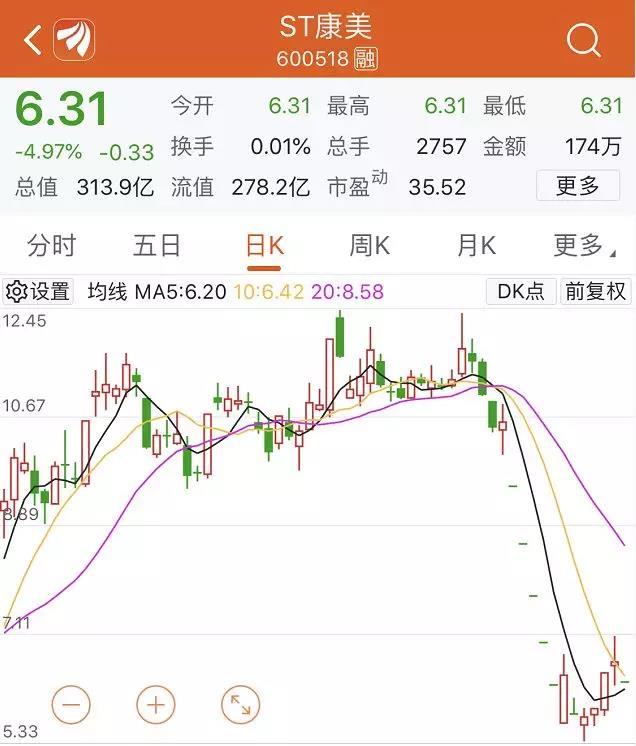Select the 日K chart tab
Screen dimensions: 636x746
coord(265,245)
